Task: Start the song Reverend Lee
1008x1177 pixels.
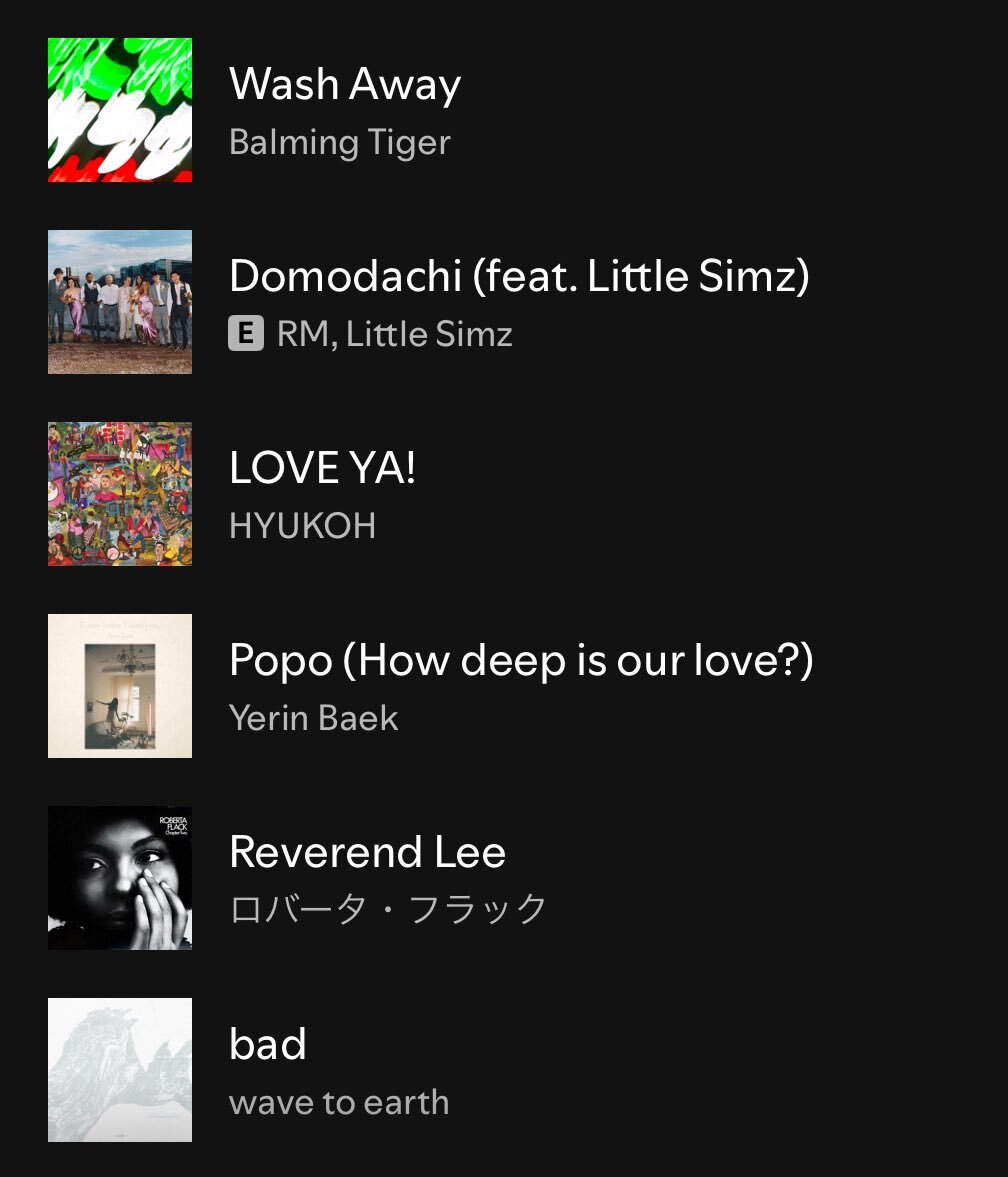Action: (367, 852)
